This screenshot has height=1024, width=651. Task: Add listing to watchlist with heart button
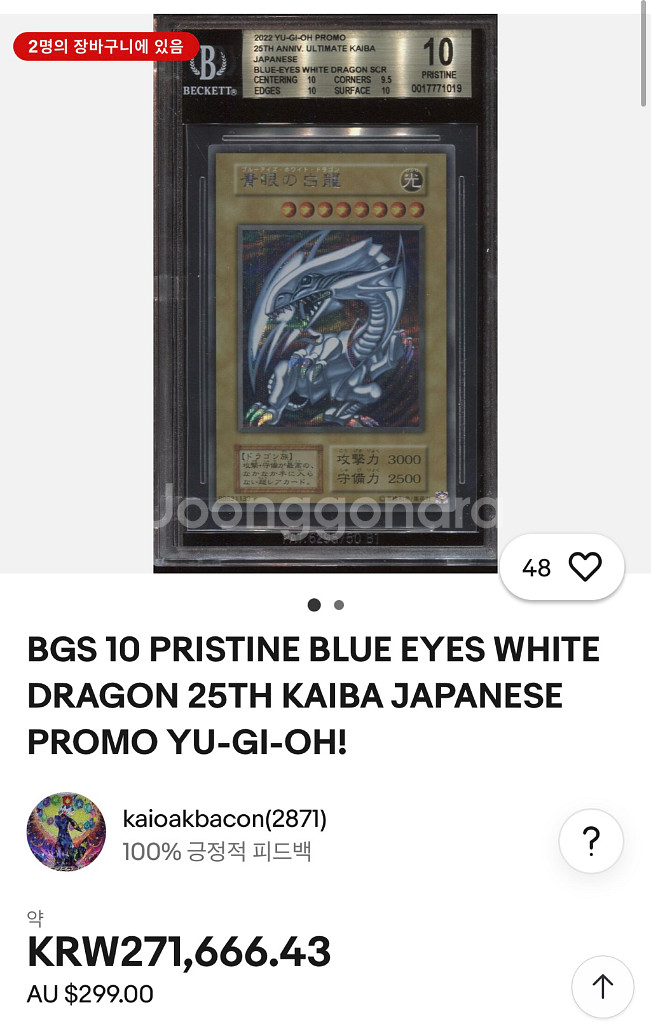(584, 568)
